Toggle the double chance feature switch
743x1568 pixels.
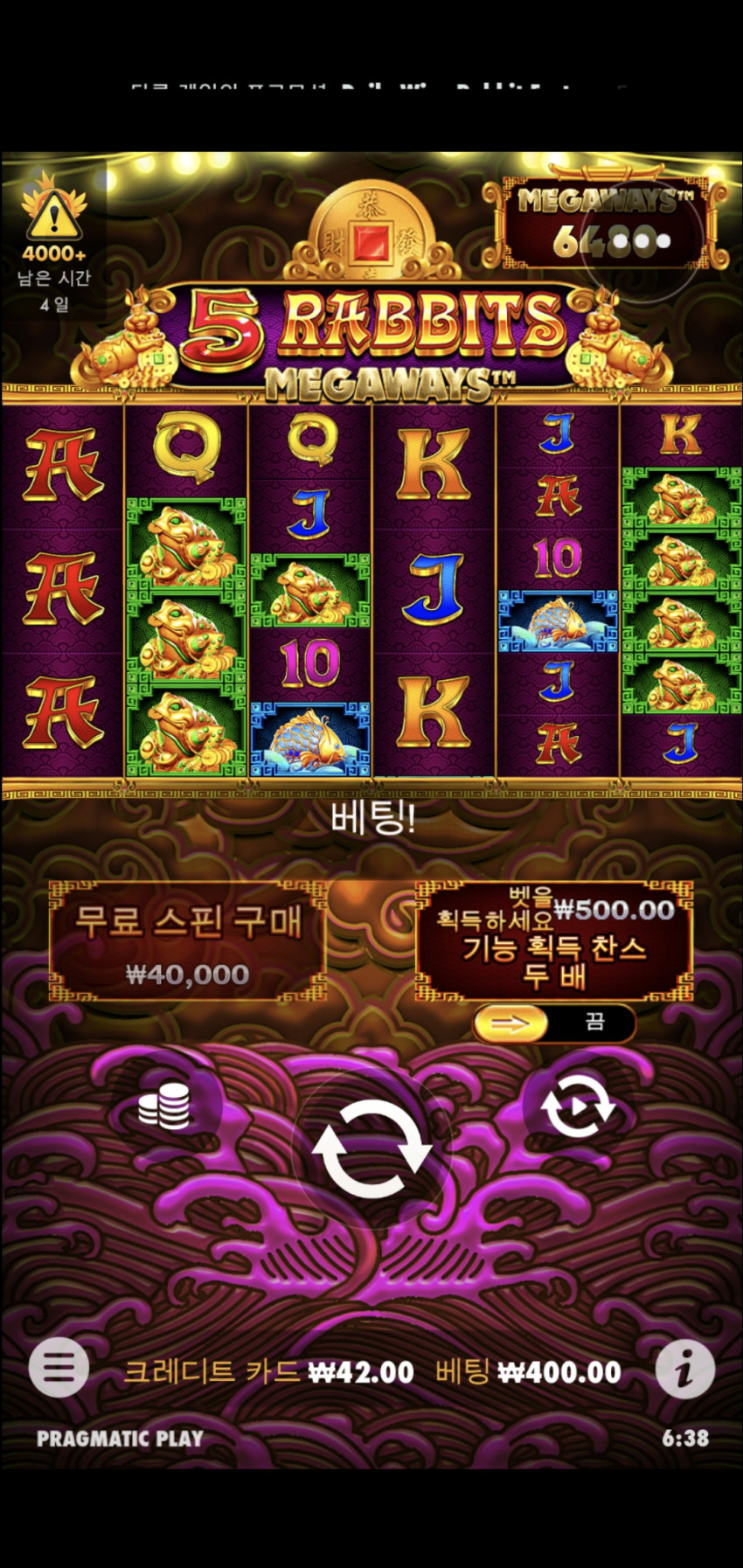[553, 1023]
